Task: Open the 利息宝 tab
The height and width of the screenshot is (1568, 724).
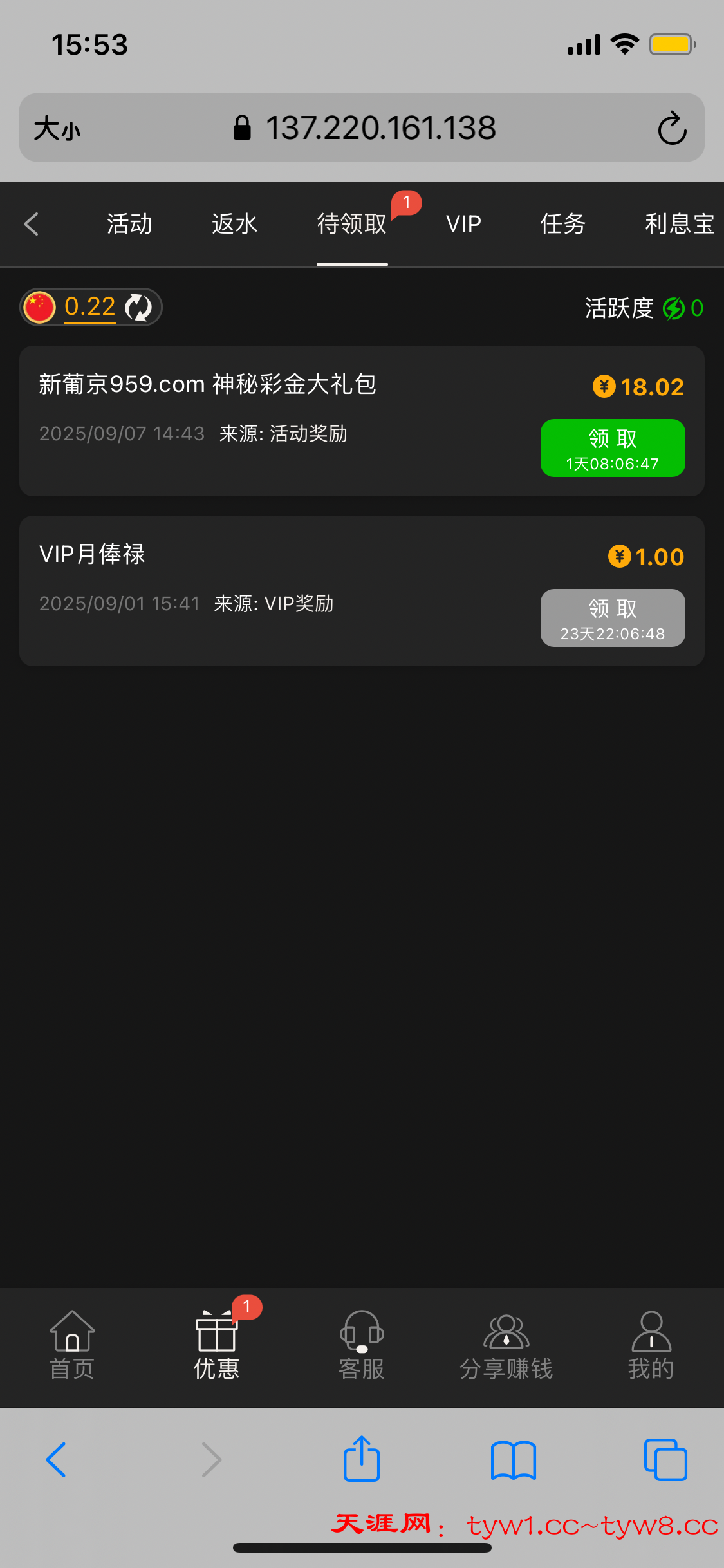Action: (679, 224)
